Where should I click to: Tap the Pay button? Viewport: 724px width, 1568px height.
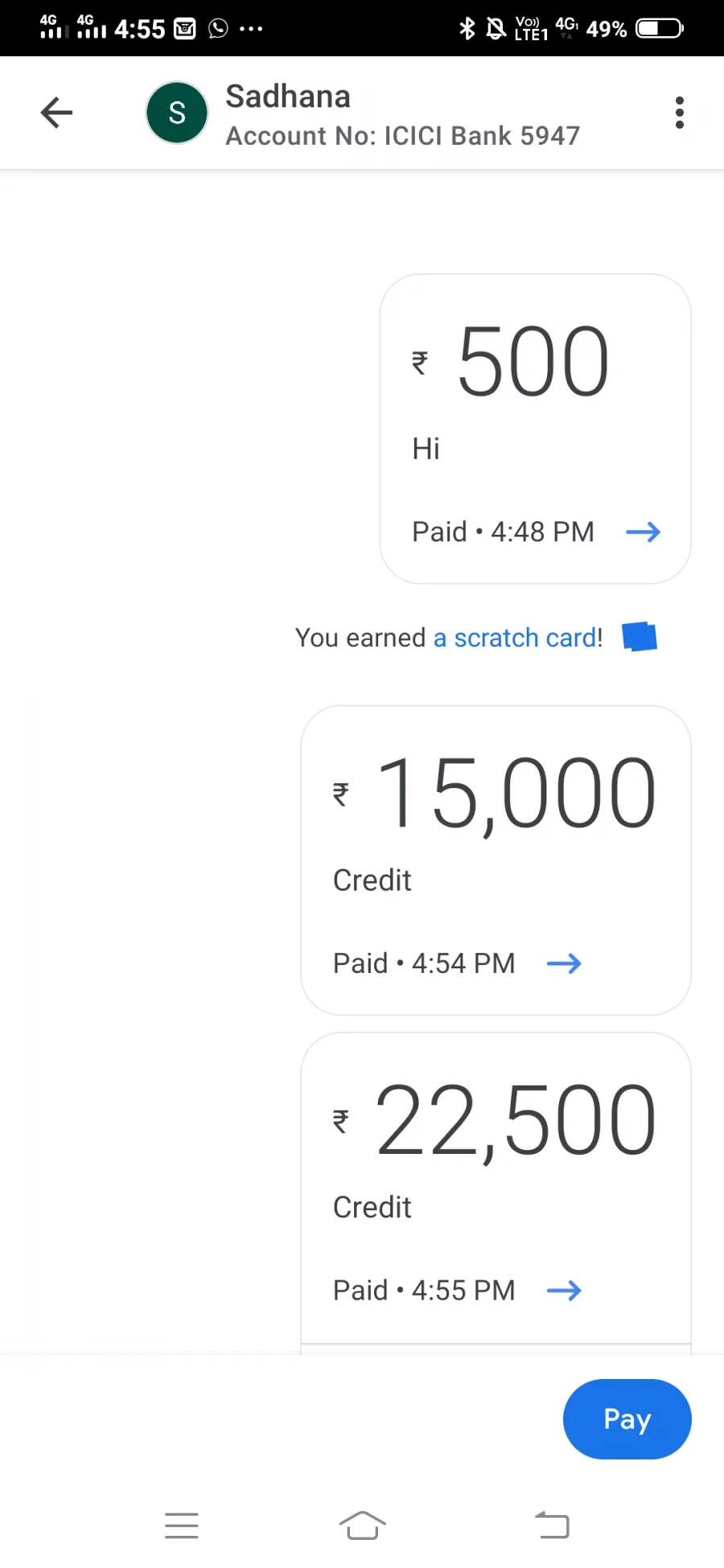(x=627, y=1419)
